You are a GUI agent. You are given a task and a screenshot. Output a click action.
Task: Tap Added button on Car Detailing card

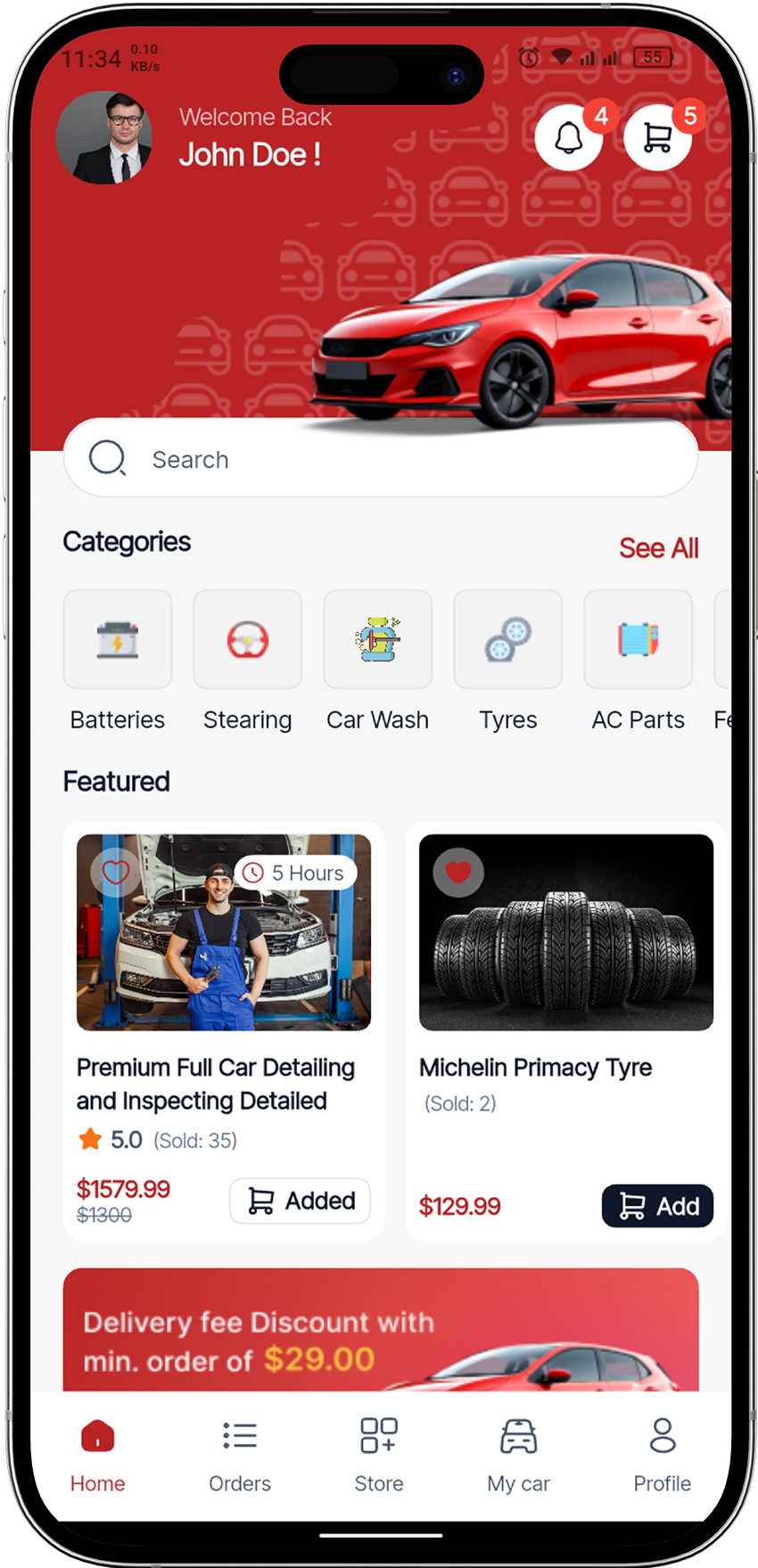[x=301, y=1201]
